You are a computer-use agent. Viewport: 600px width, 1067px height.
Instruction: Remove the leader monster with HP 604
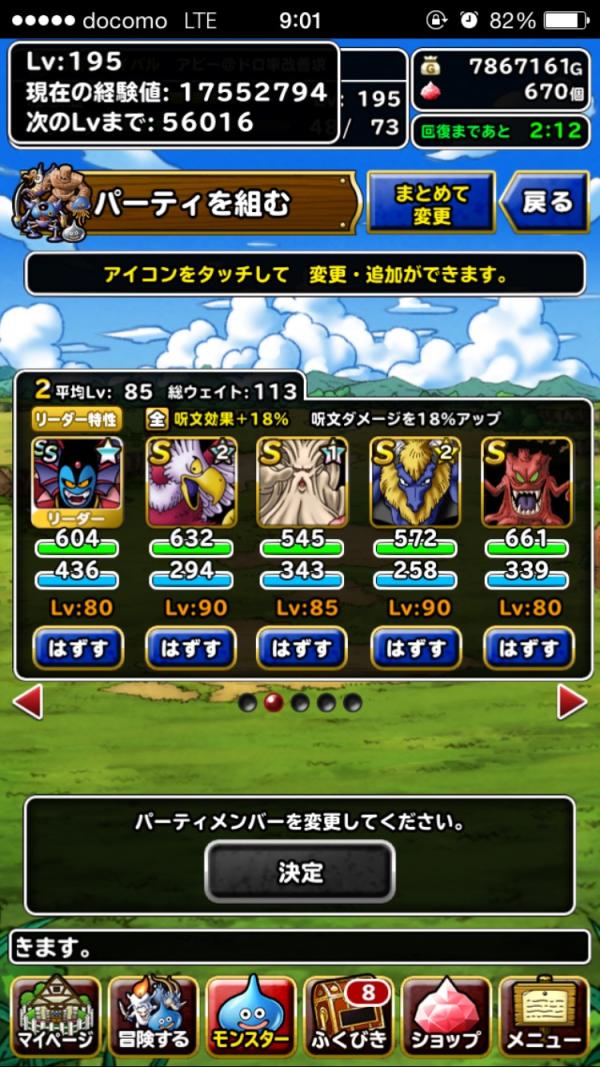tap(78, 648)
